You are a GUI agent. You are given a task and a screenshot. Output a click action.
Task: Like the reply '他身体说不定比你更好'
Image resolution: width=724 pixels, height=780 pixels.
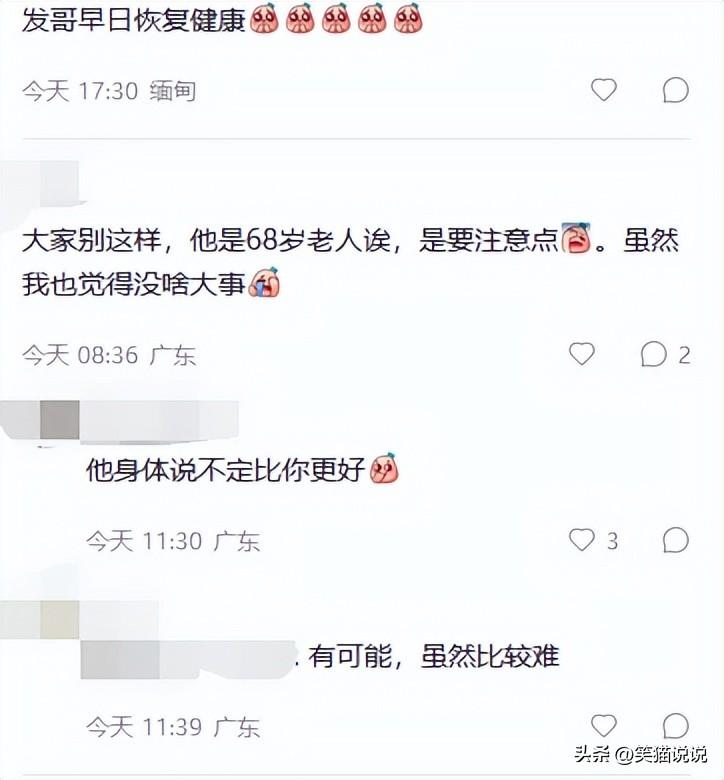click(x=582, y=540)
